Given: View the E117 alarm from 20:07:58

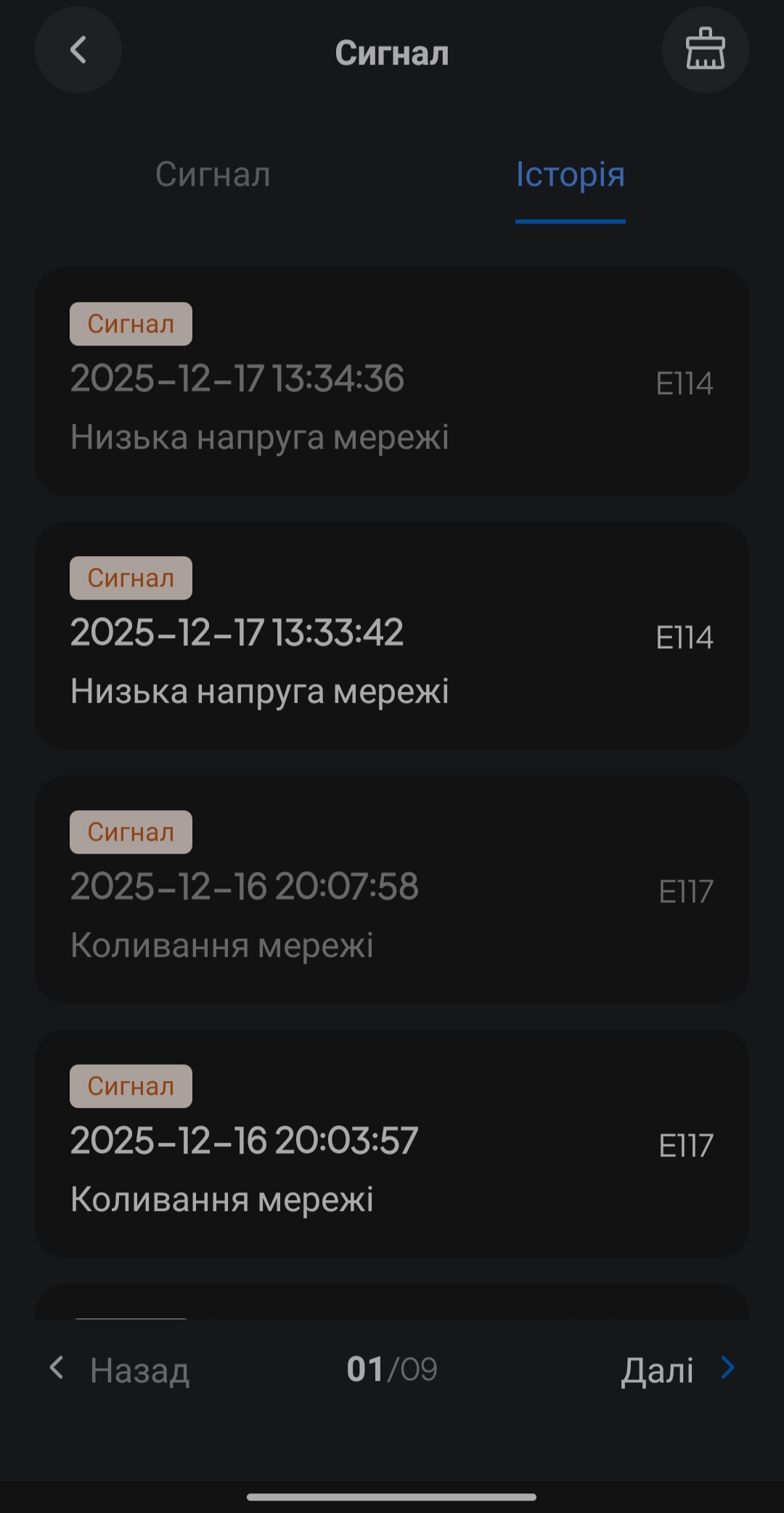Looking at the screenshot, I should 391,889.
